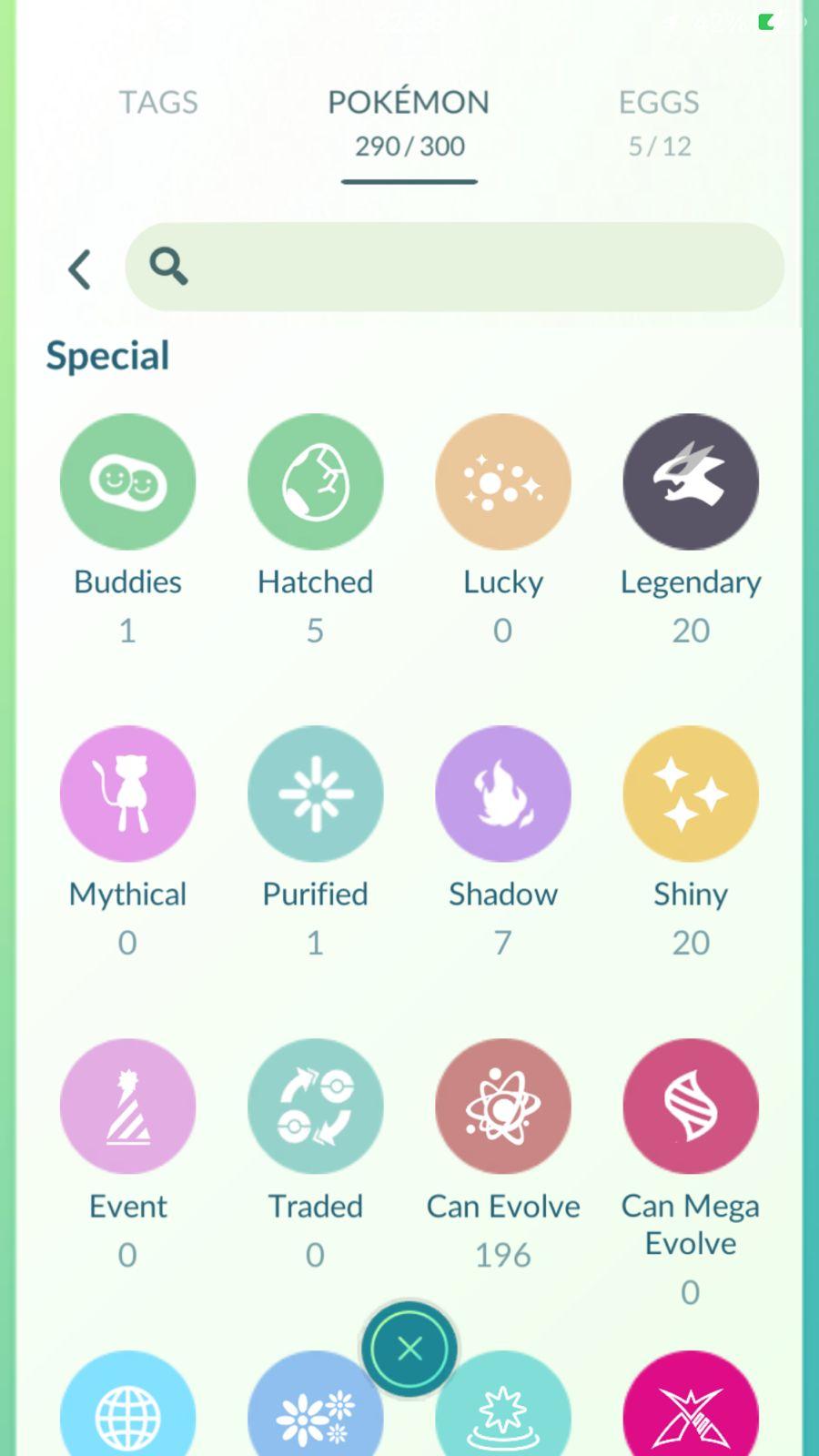Screen dimensions: 819x1456
Task: Close the menu with the X button
Action: pos(409,1349)
